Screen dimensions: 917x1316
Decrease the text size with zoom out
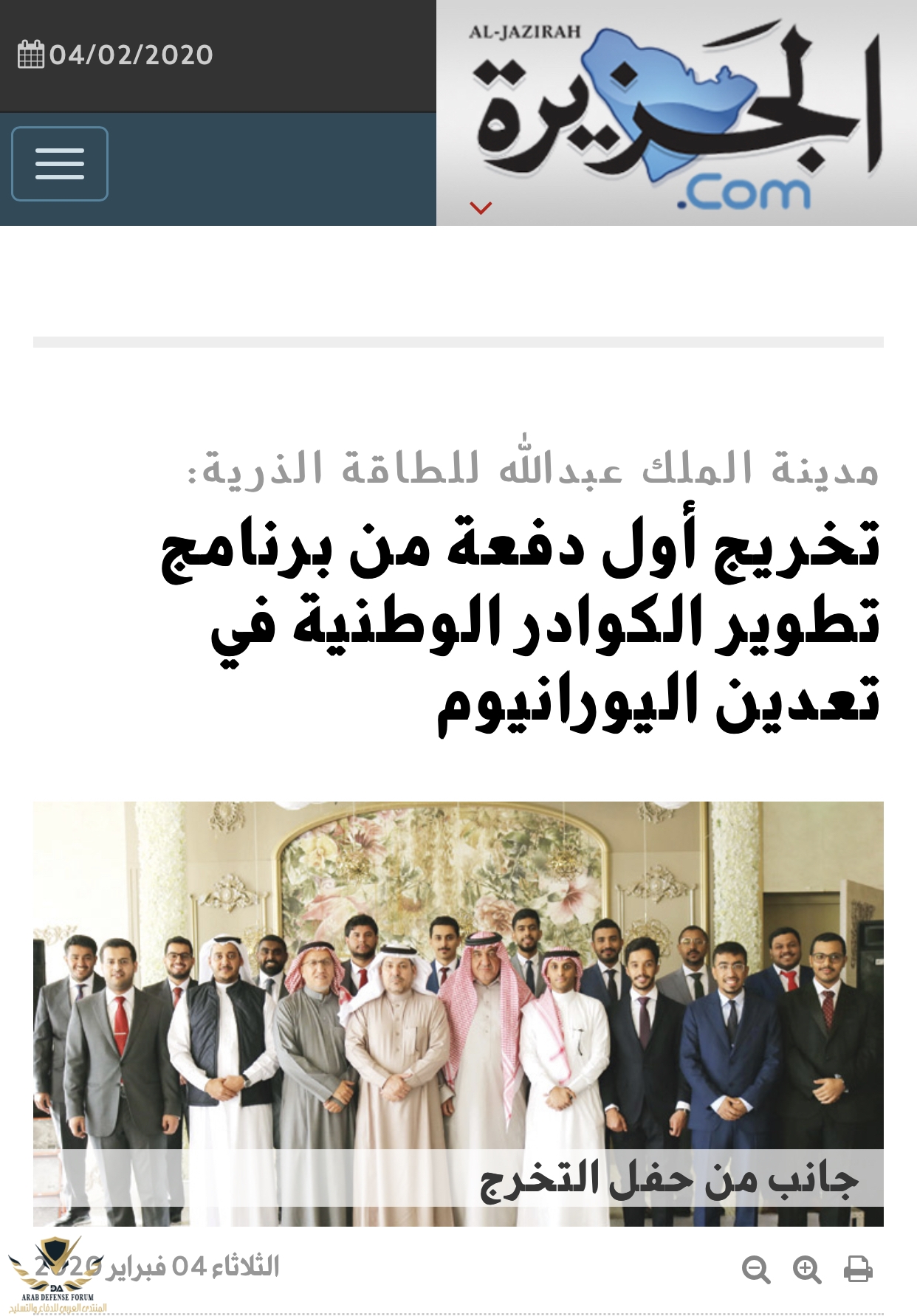coord(756,1270)
